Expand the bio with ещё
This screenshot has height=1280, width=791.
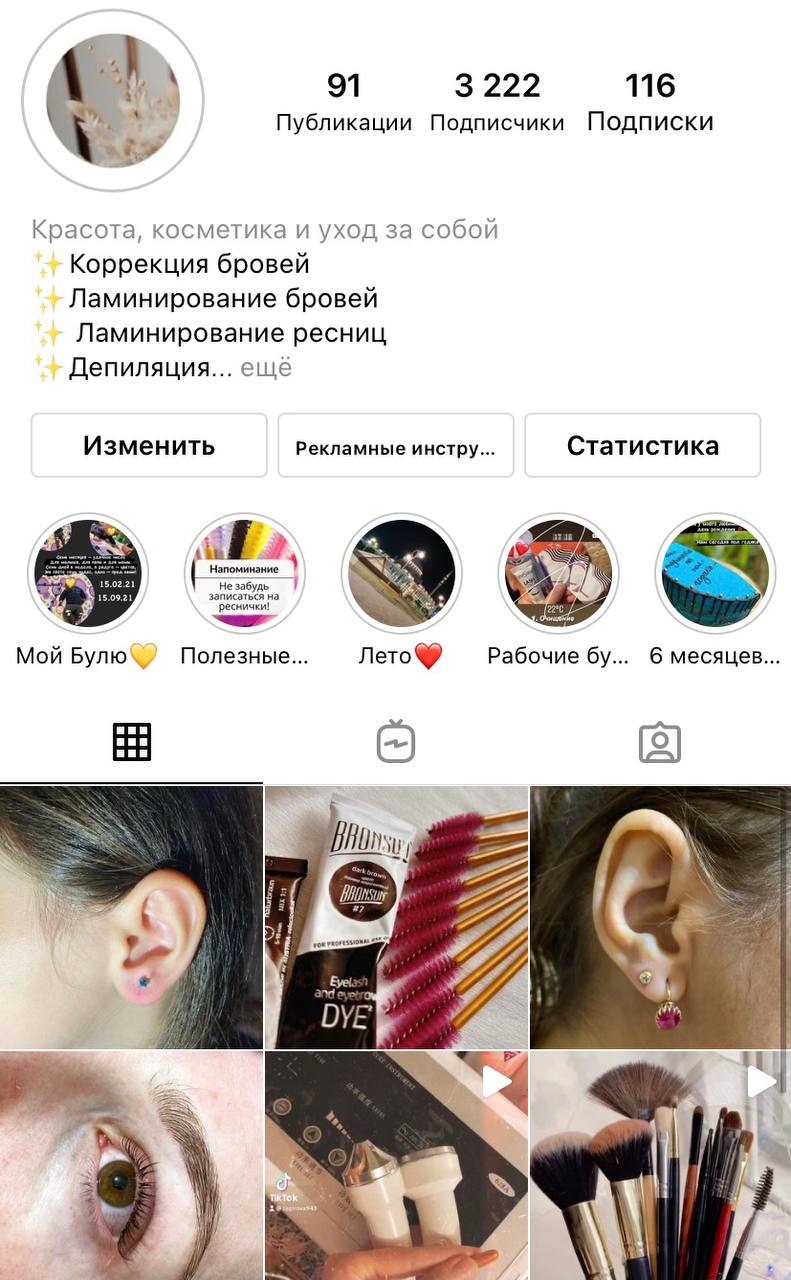click(x=266, y=367)
